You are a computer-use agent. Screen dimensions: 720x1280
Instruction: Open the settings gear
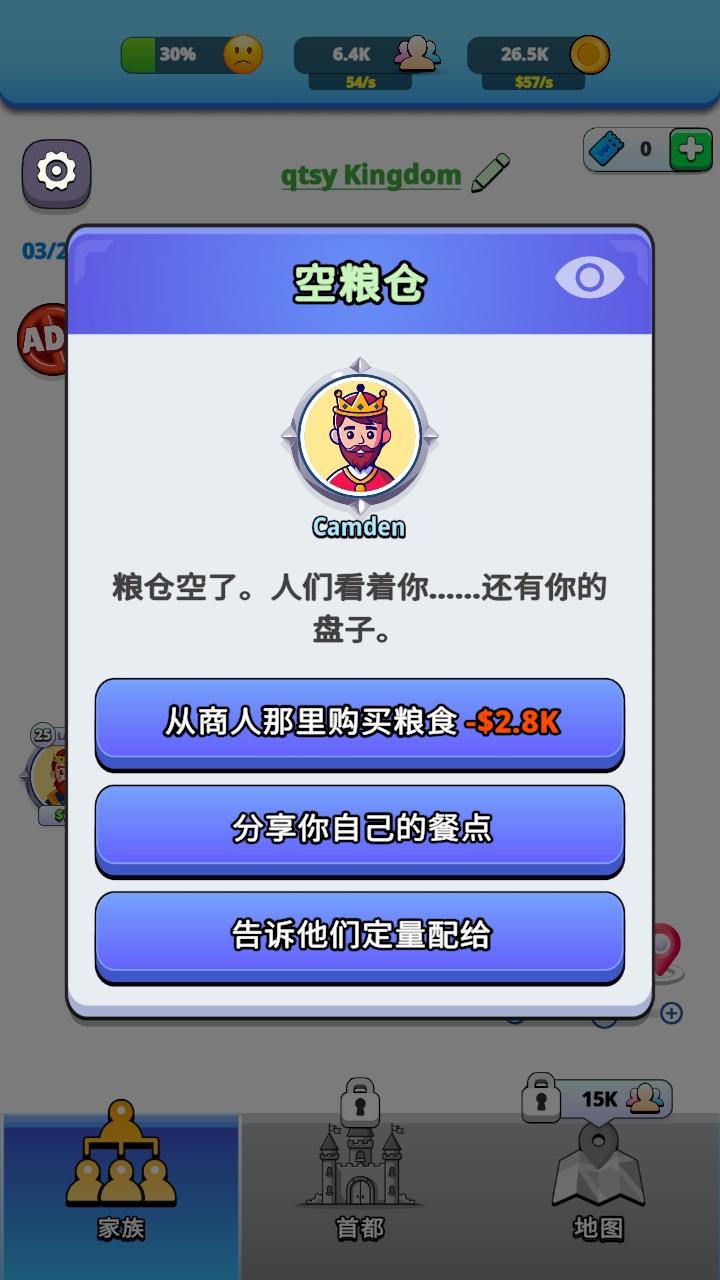tap(57, 173)
